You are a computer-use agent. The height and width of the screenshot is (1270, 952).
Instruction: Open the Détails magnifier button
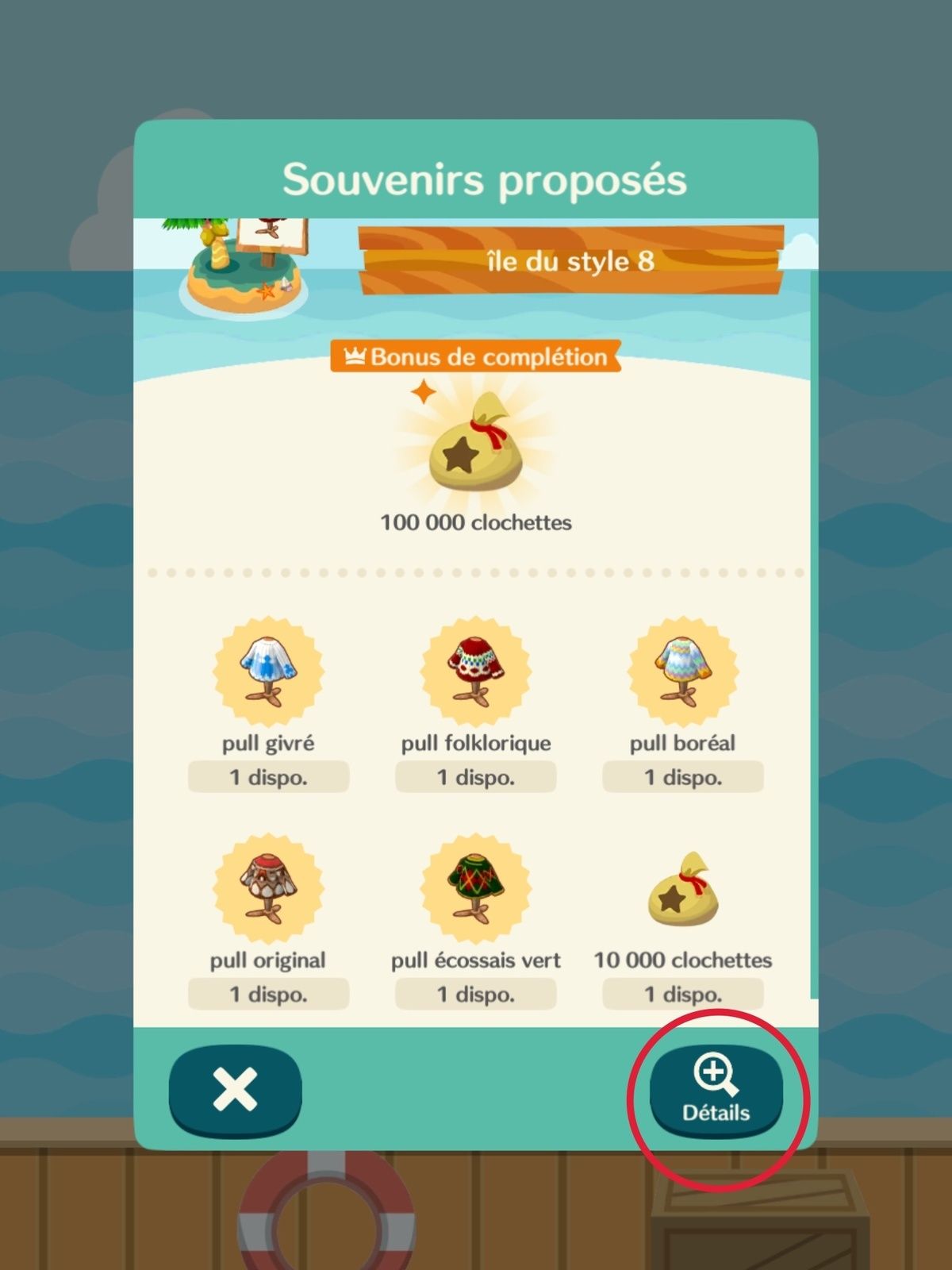click(716, 1091)
